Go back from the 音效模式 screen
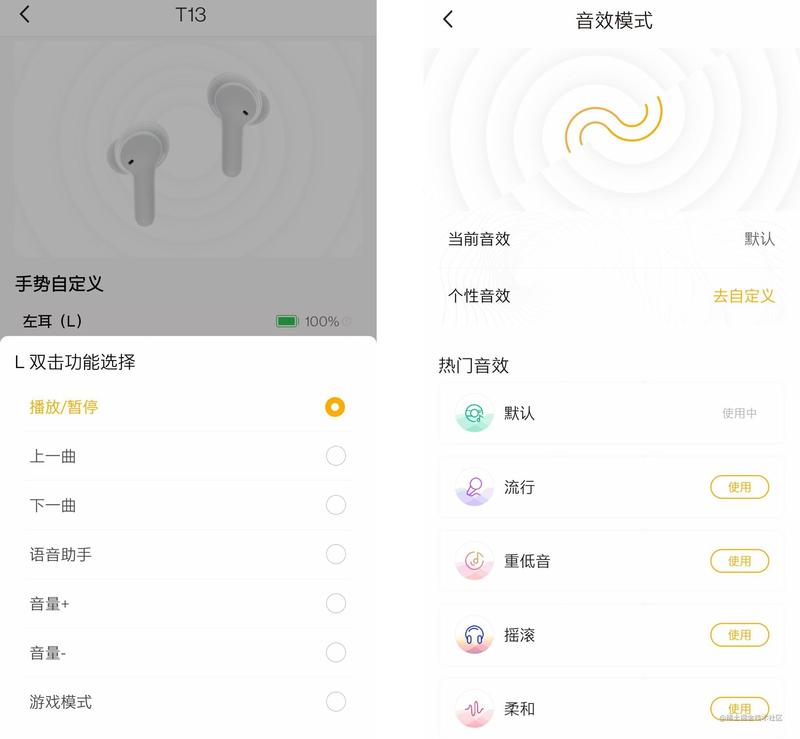Viewport: 800px width, 739px height. coord(448,19)
